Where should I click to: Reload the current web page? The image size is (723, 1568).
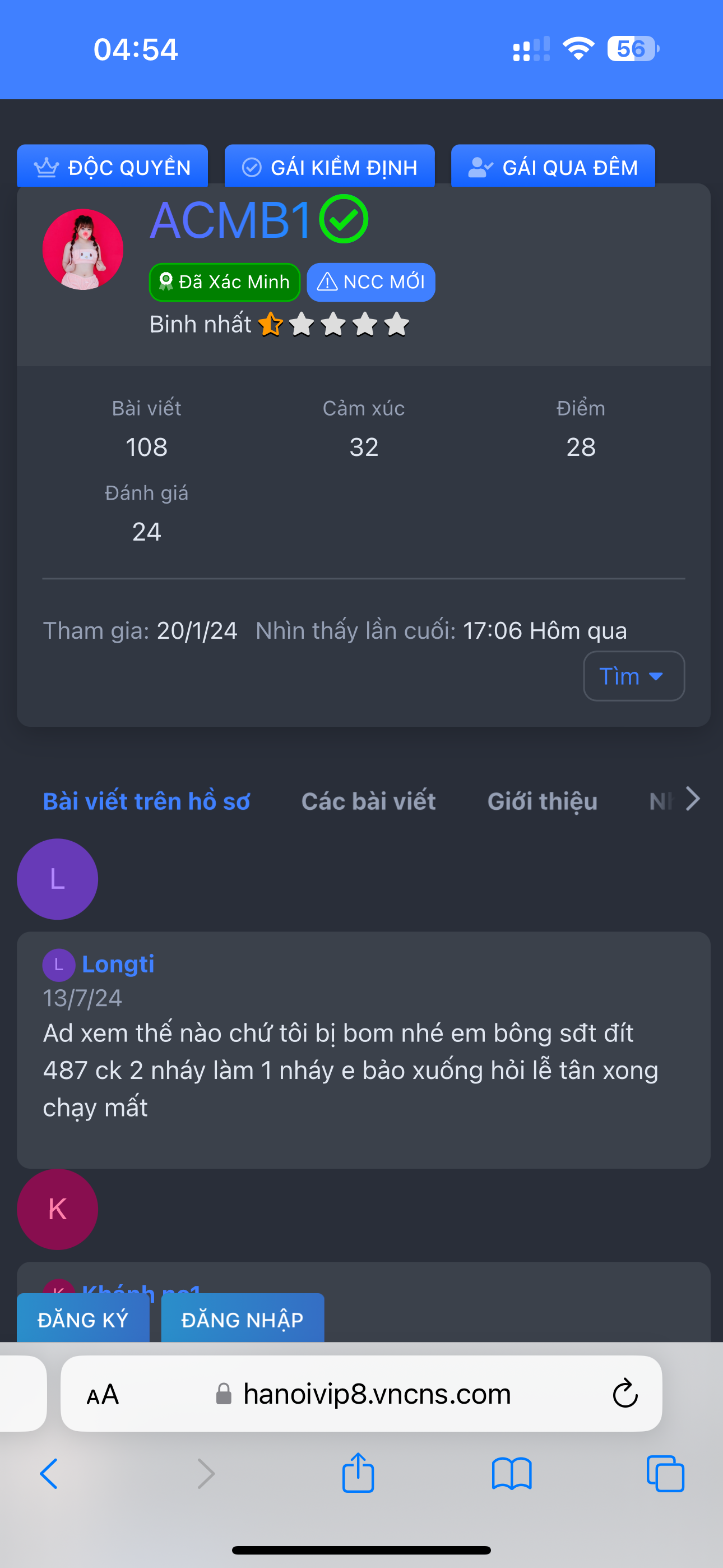point(624,1394)
